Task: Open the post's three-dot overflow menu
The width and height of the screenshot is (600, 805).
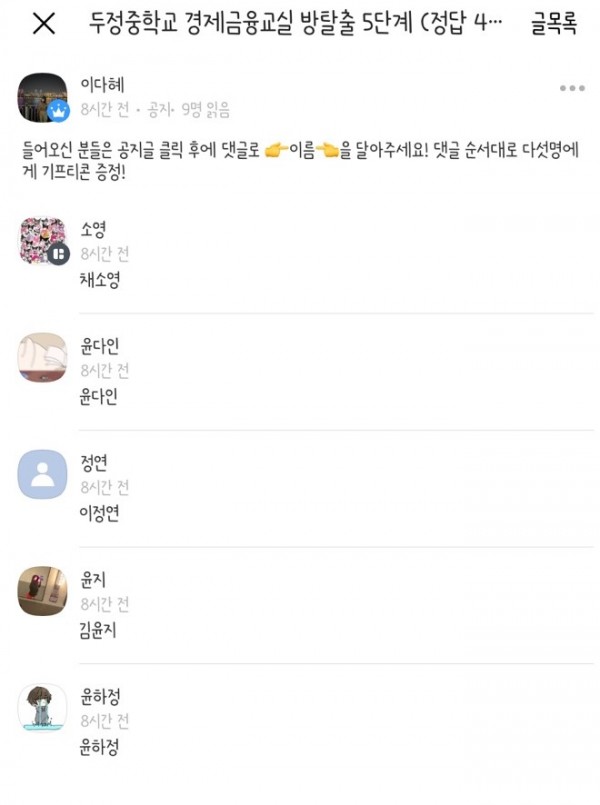Action: coord(572,88)
